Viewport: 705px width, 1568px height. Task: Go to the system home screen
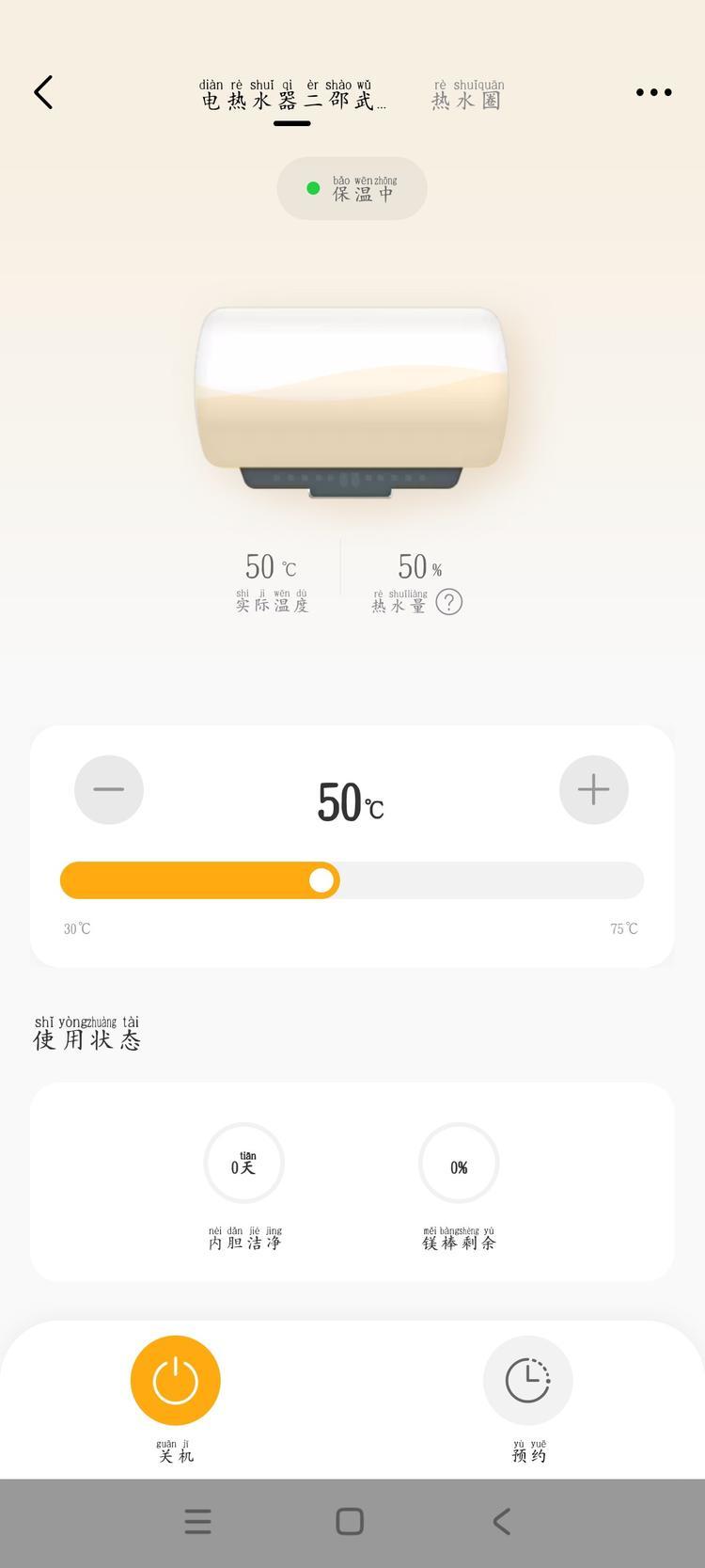(x=350, y=1521)
